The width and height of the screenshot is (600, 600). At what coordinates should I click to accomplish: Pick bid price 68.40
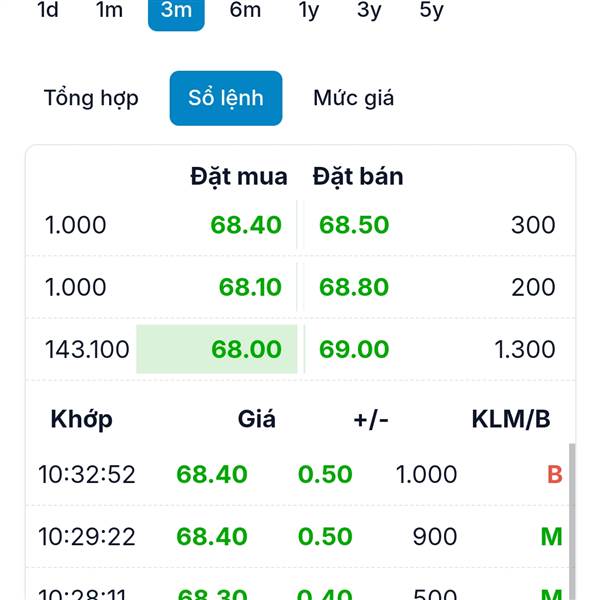coord(246,225)
